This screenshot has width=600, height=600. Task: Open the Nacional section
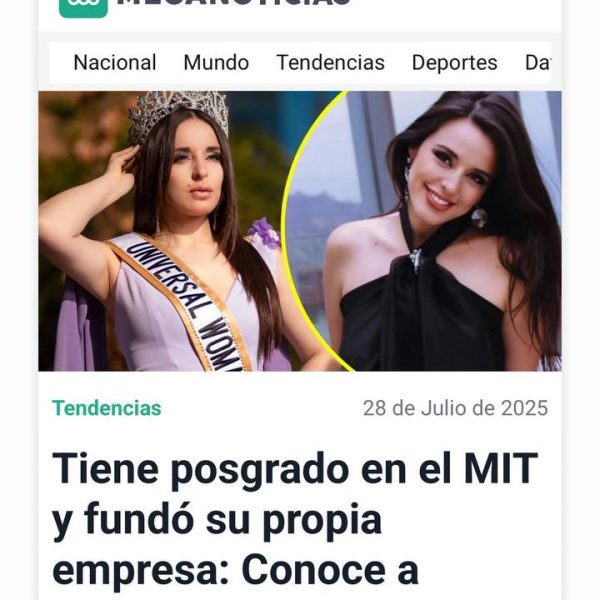[115, 62]
